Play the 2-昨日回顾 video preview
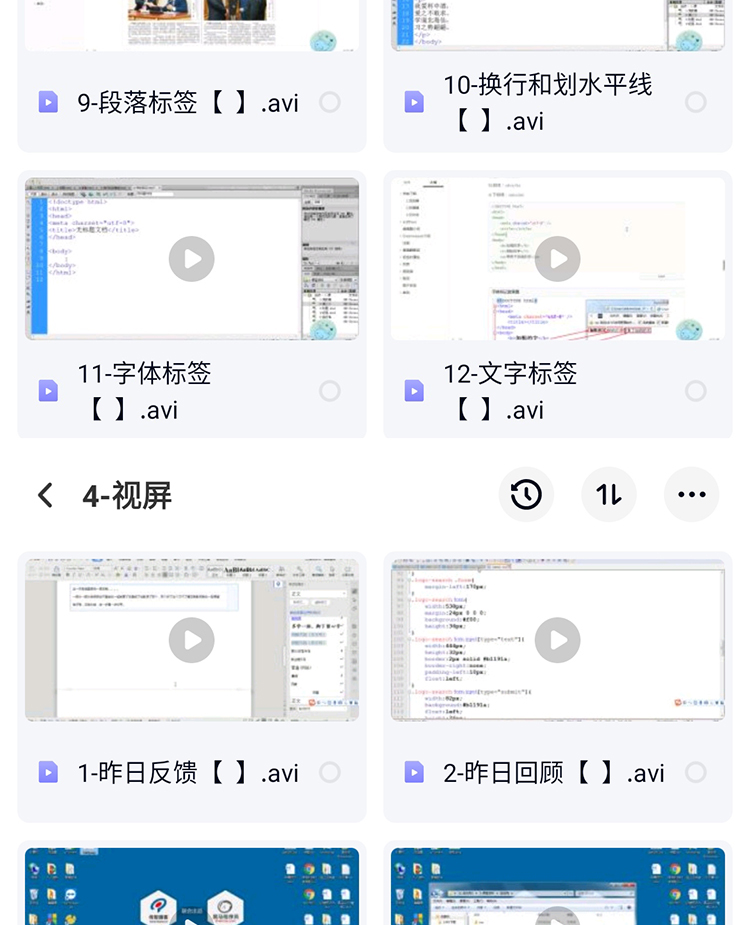Viewport: 750px width, 925px height. [558, 640]
